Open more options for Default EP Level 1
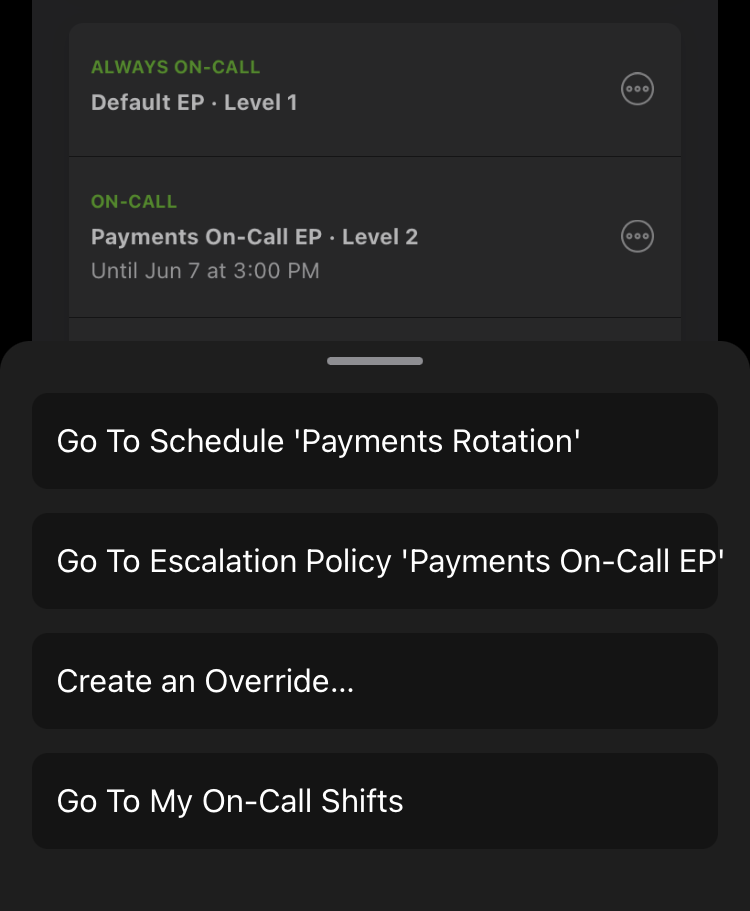 (x=637, y=88)
